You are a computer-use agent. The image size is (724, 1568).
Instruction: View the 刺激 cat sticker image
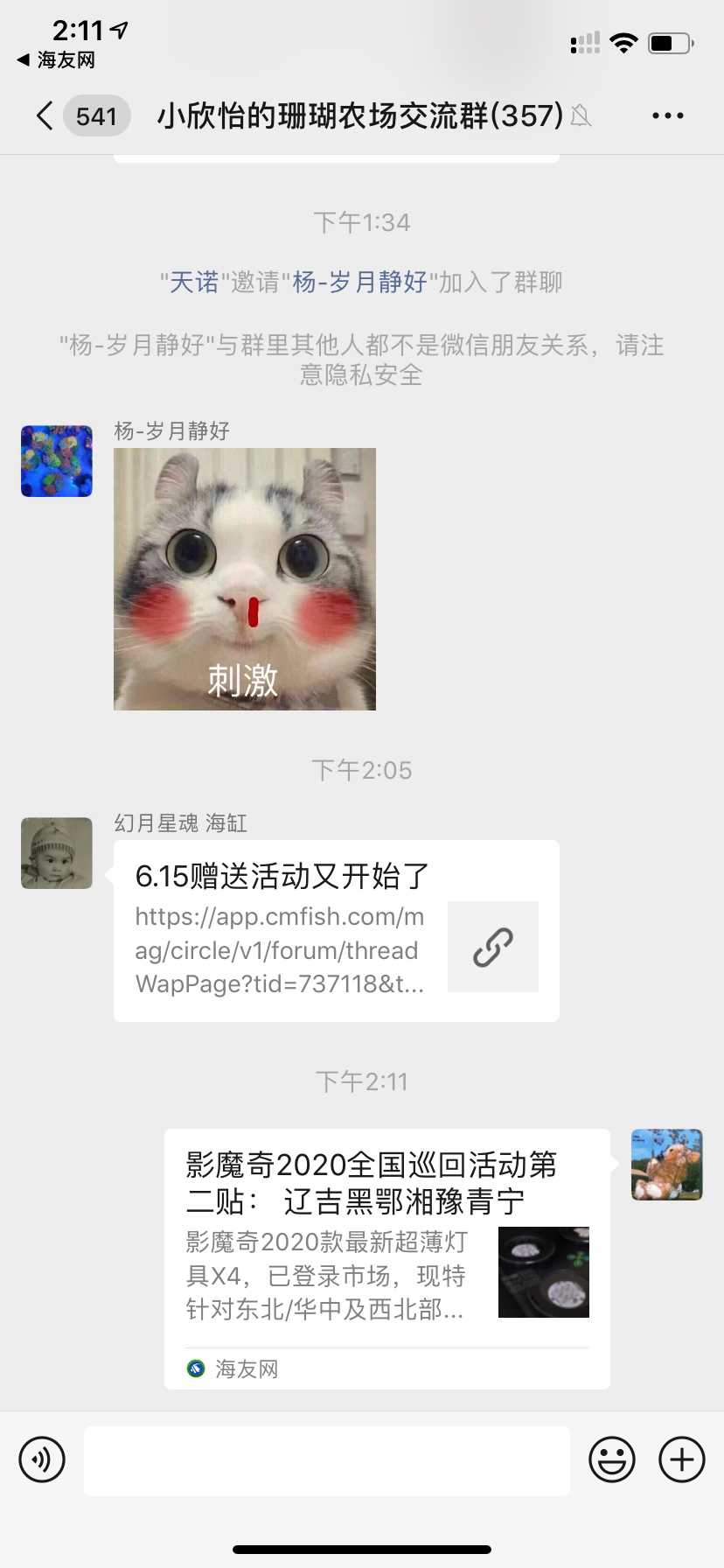coord(245,579)
